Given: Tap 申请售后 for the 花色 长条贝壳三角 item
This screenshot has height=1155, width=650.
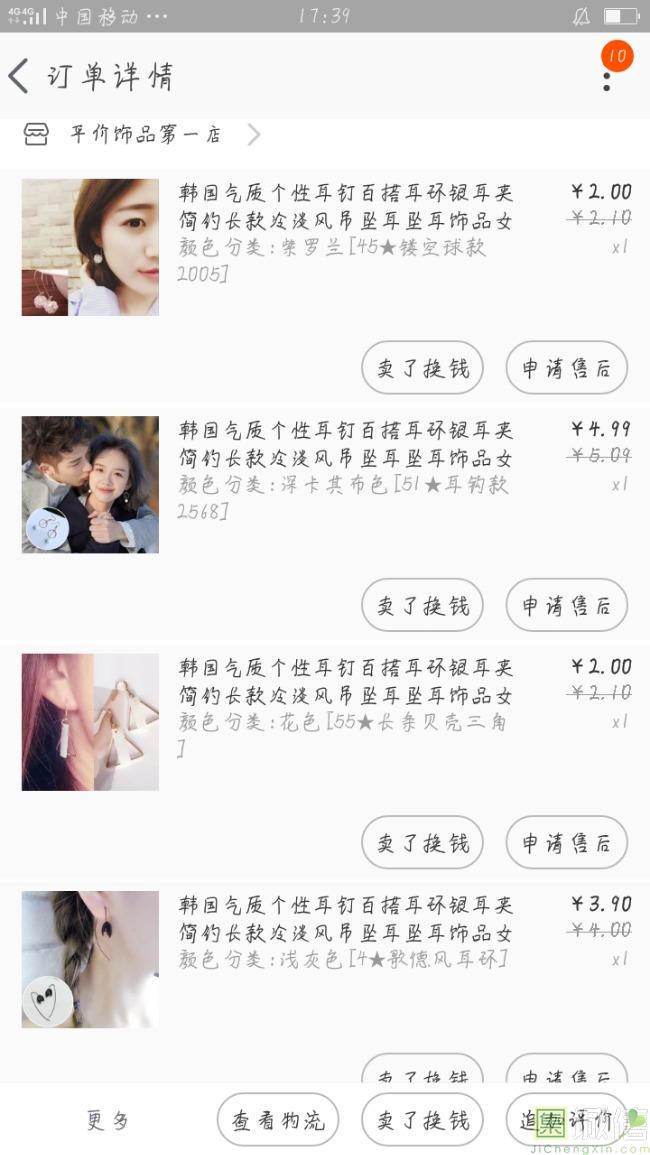Looking at the screenshot, I should pos(566,842).
